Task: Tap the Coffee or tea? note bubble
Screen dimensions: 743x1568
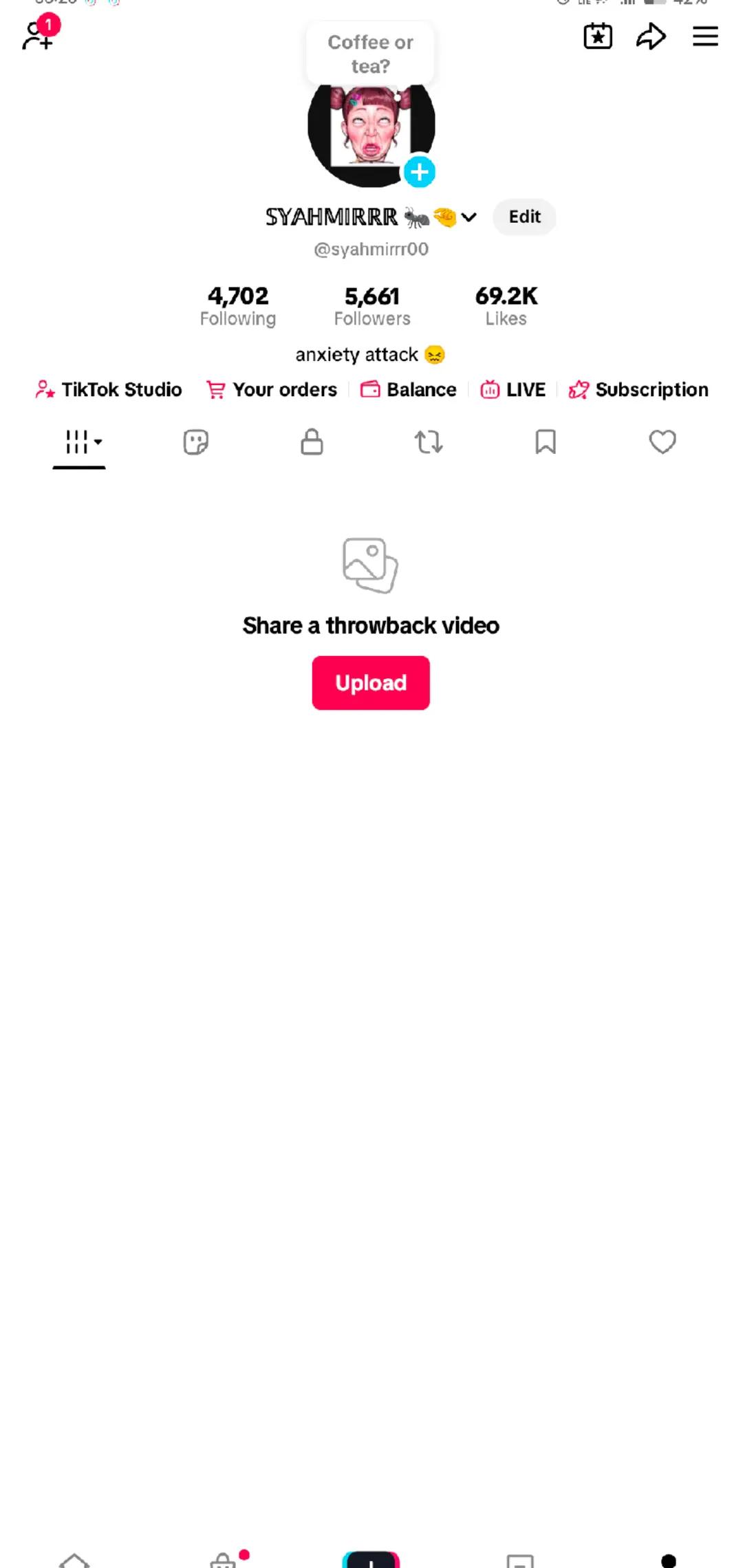Action: (x=370, y=54)
